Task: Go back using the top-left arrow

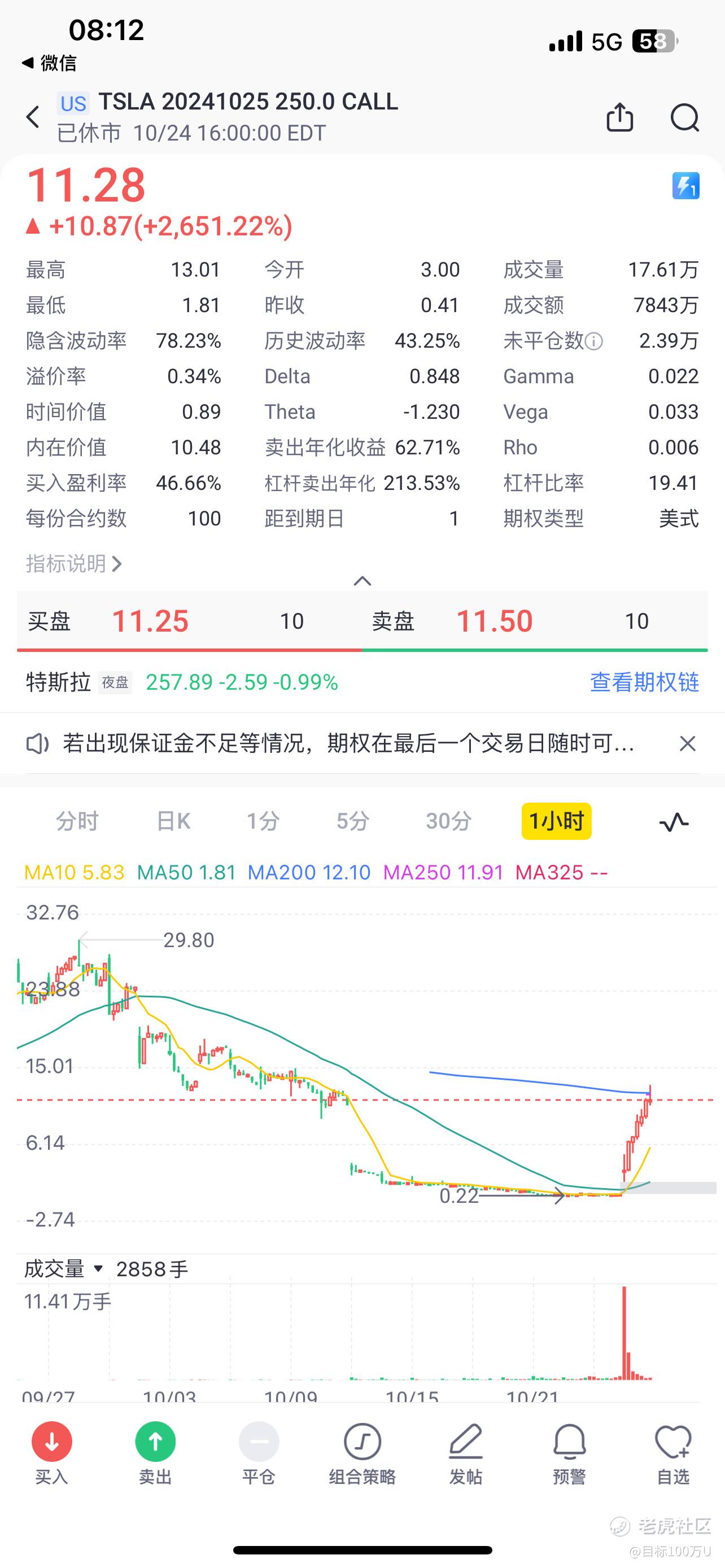Action: click(x=33, y=117)
